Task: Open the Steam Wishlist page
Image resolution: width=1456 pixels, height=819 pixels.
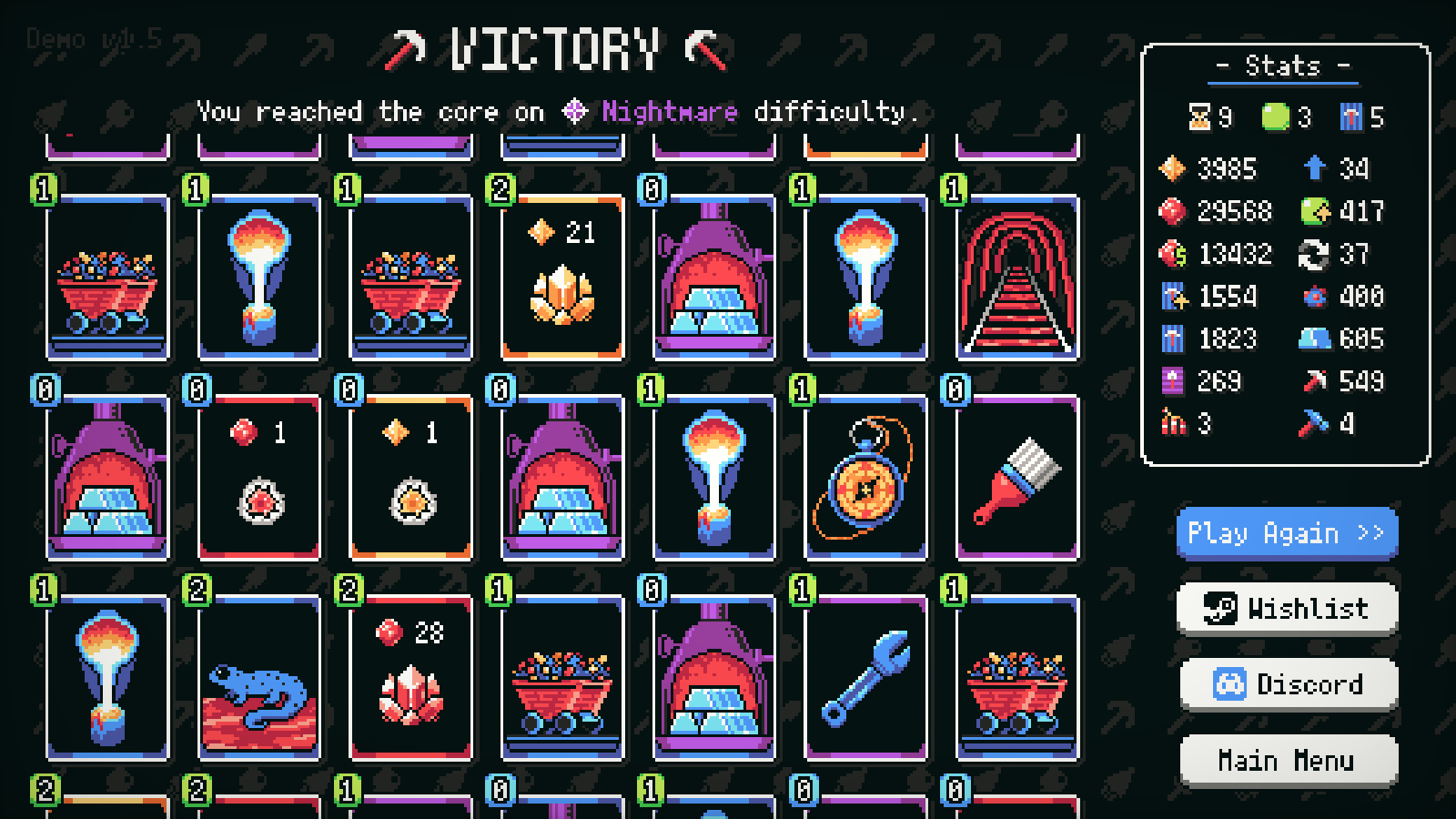Action: click(x=1286, y=608)
